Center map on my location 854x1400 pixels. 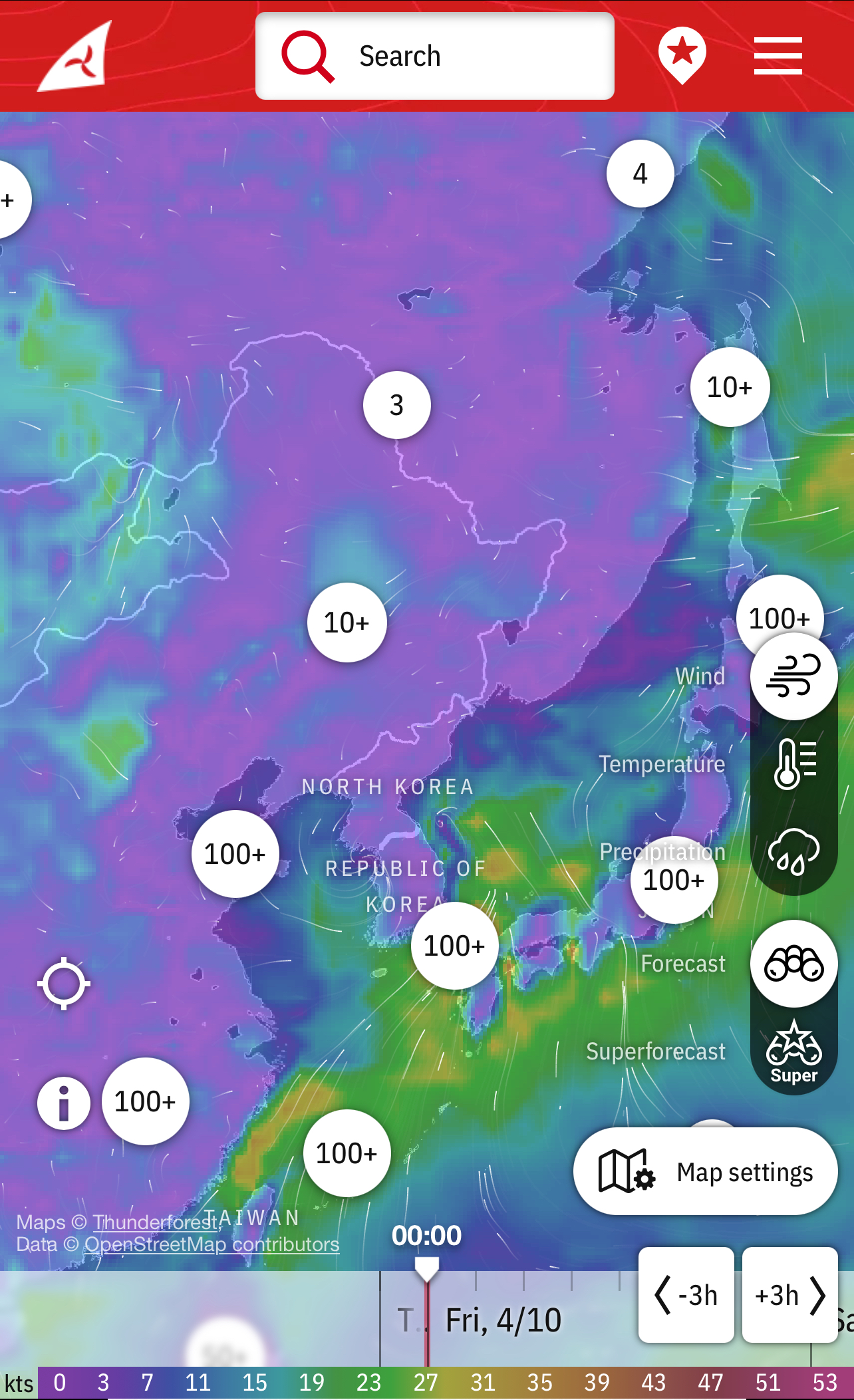(64, 983)
